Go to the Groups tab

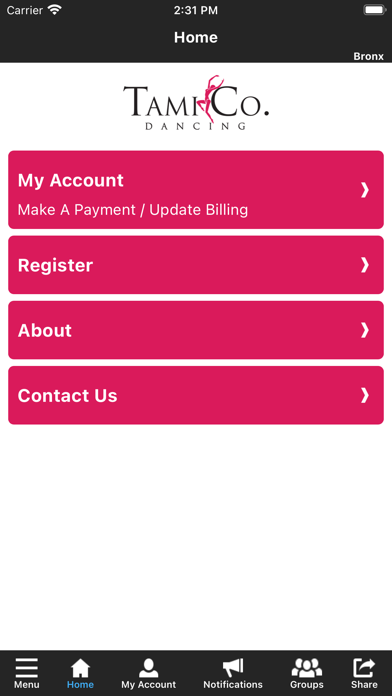point(307,673)
